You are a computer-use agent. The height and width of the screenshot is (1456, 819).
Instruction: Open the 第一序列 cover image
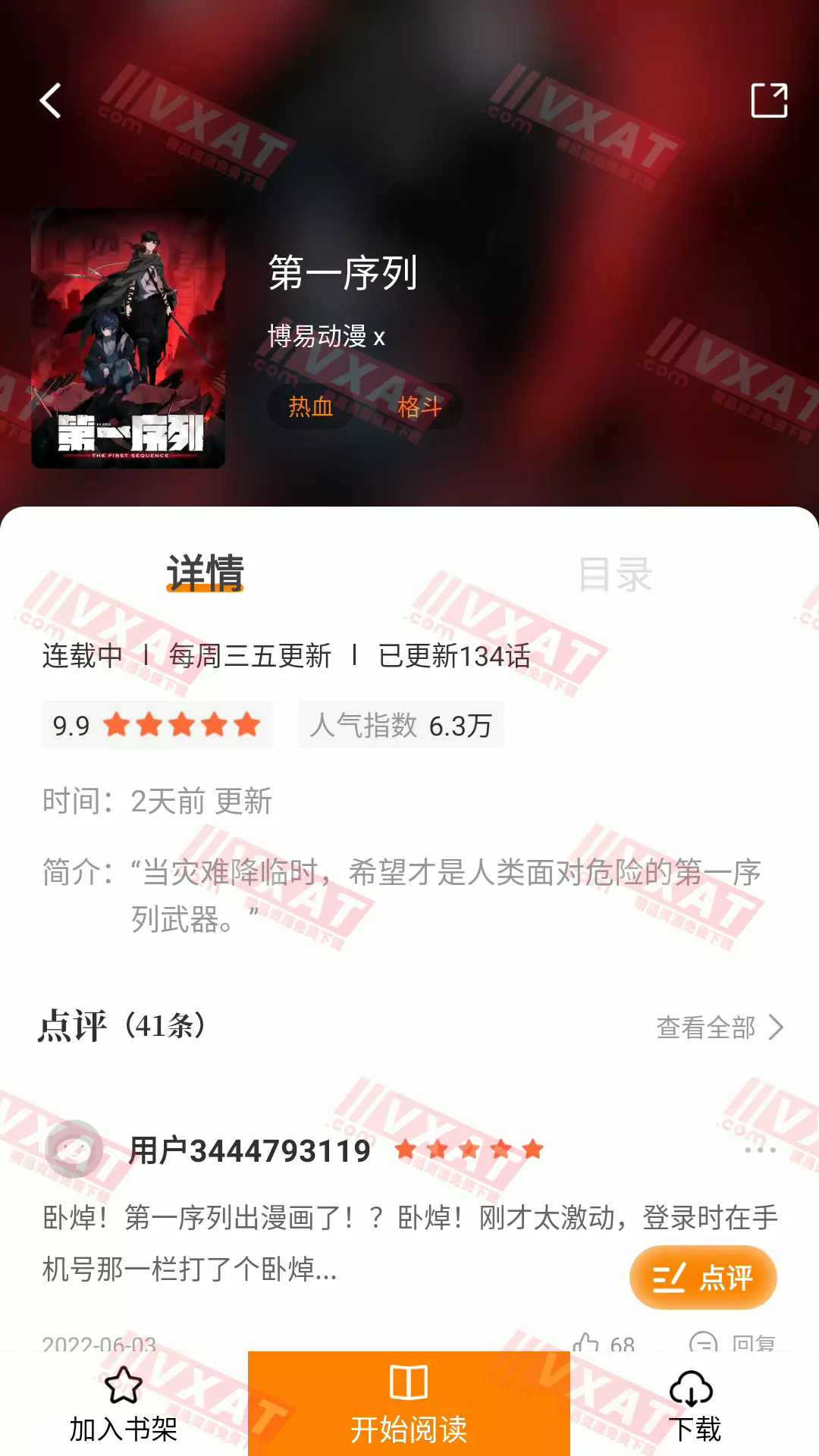coord(128,339)
